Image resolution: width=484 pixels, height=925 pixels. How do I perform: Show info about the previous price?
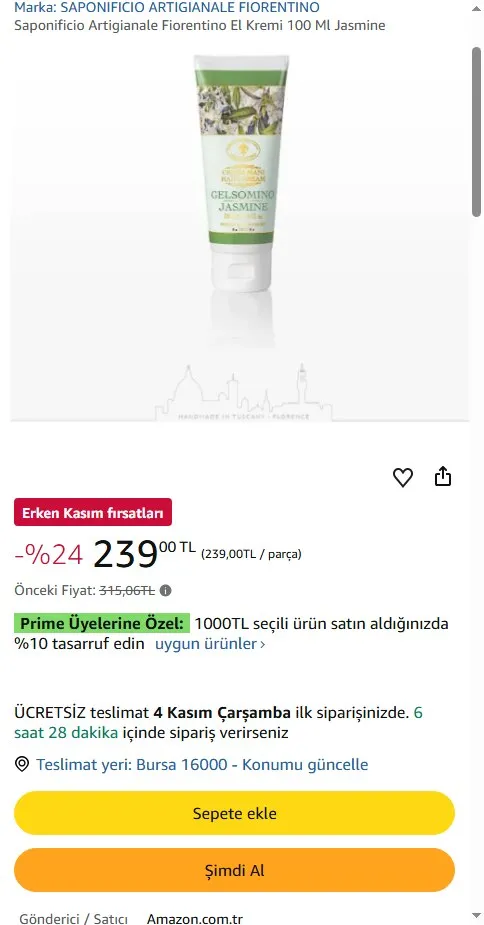point(166,591)
